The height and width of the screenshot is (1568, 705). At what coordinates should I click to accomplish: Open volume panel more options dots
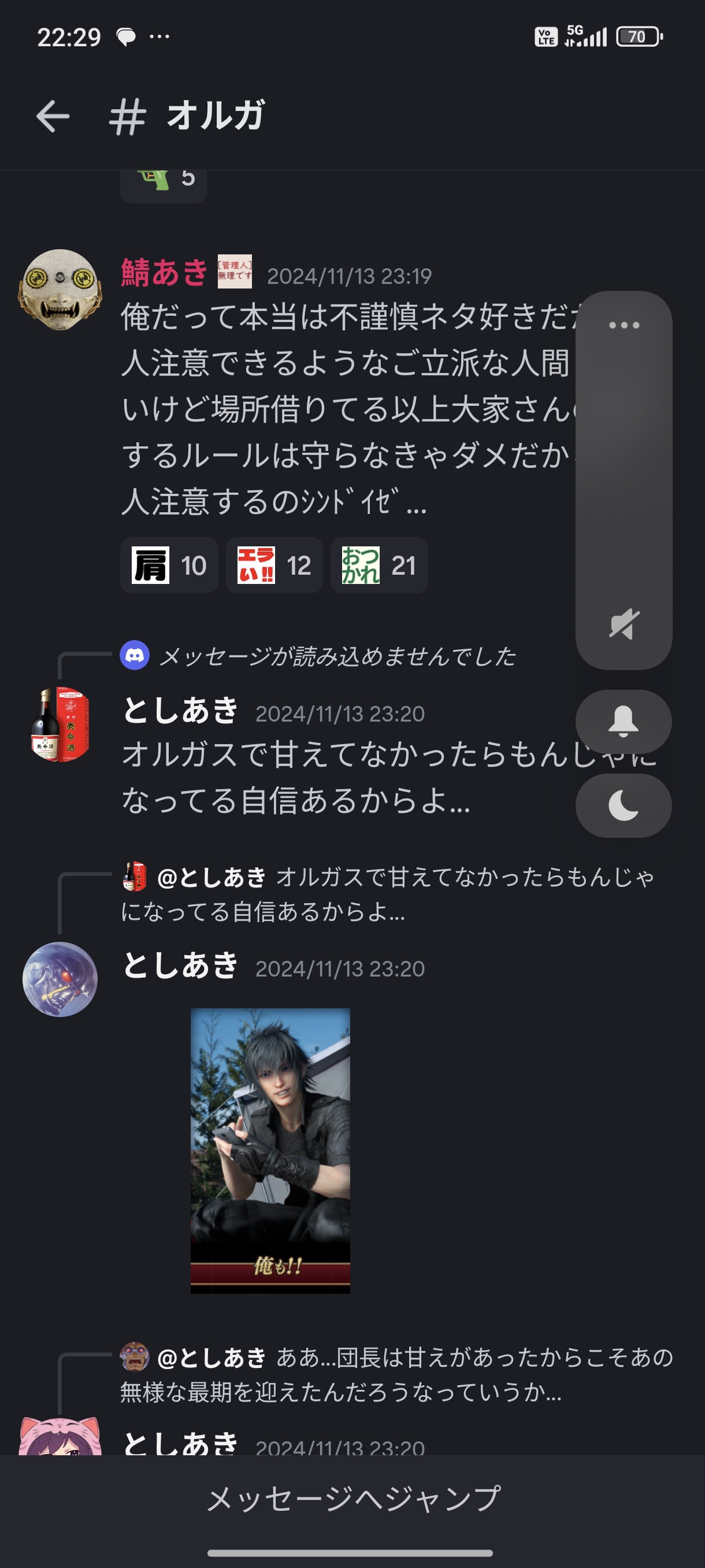pyautogui.click(x=624, y=325)
